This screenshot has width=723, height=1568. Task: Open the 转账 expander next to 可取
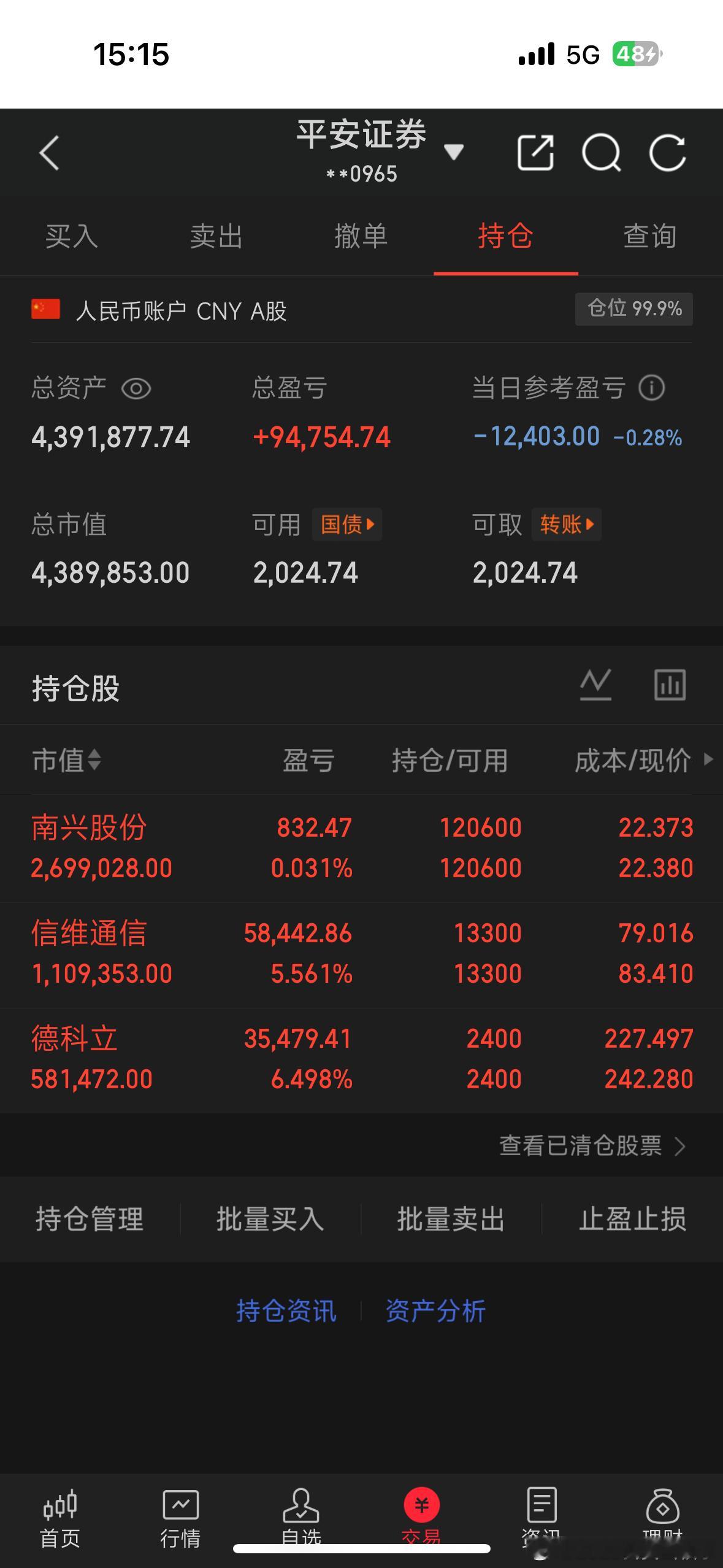pyautogui.click(x=566, y=525)
